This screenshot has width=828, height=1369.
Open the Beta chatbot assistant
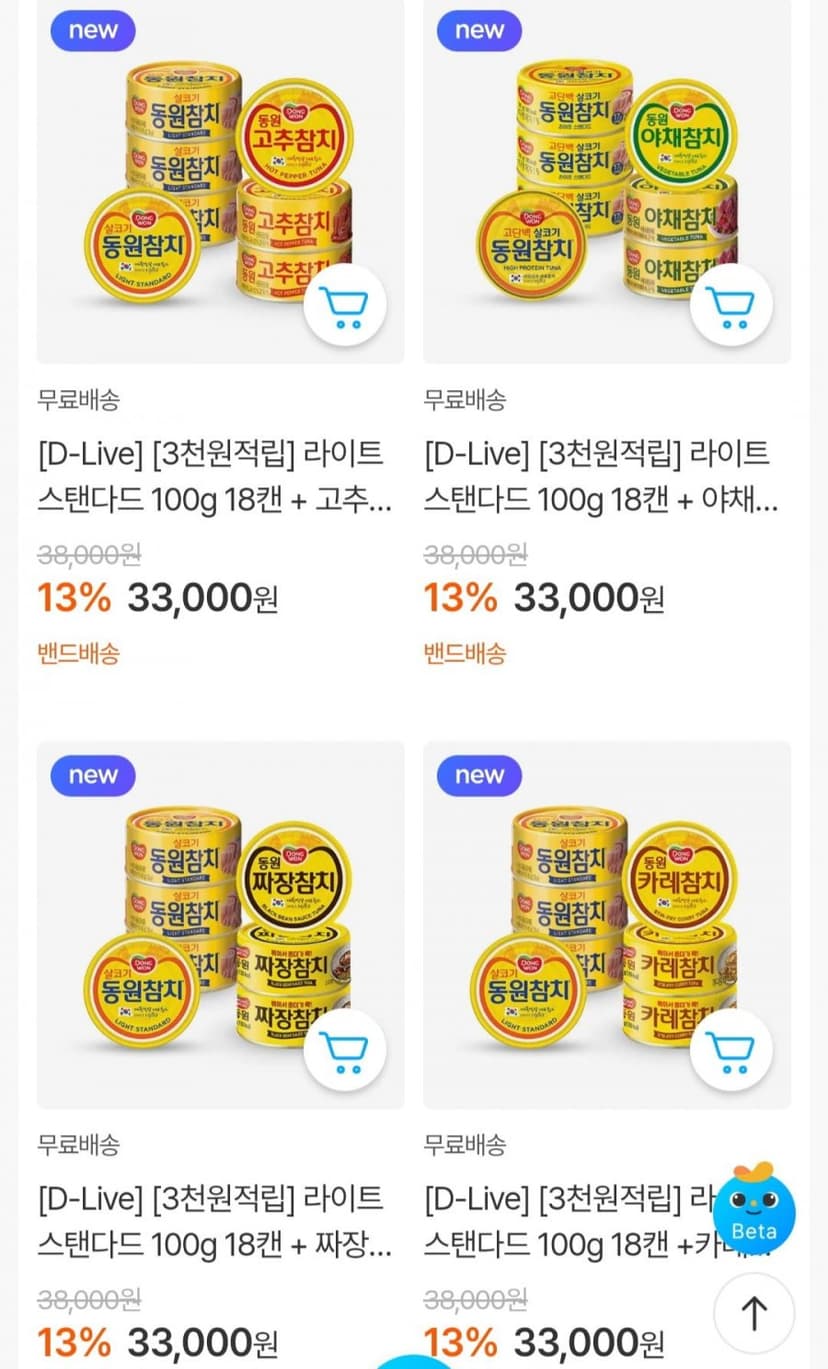pos(754,1206)
